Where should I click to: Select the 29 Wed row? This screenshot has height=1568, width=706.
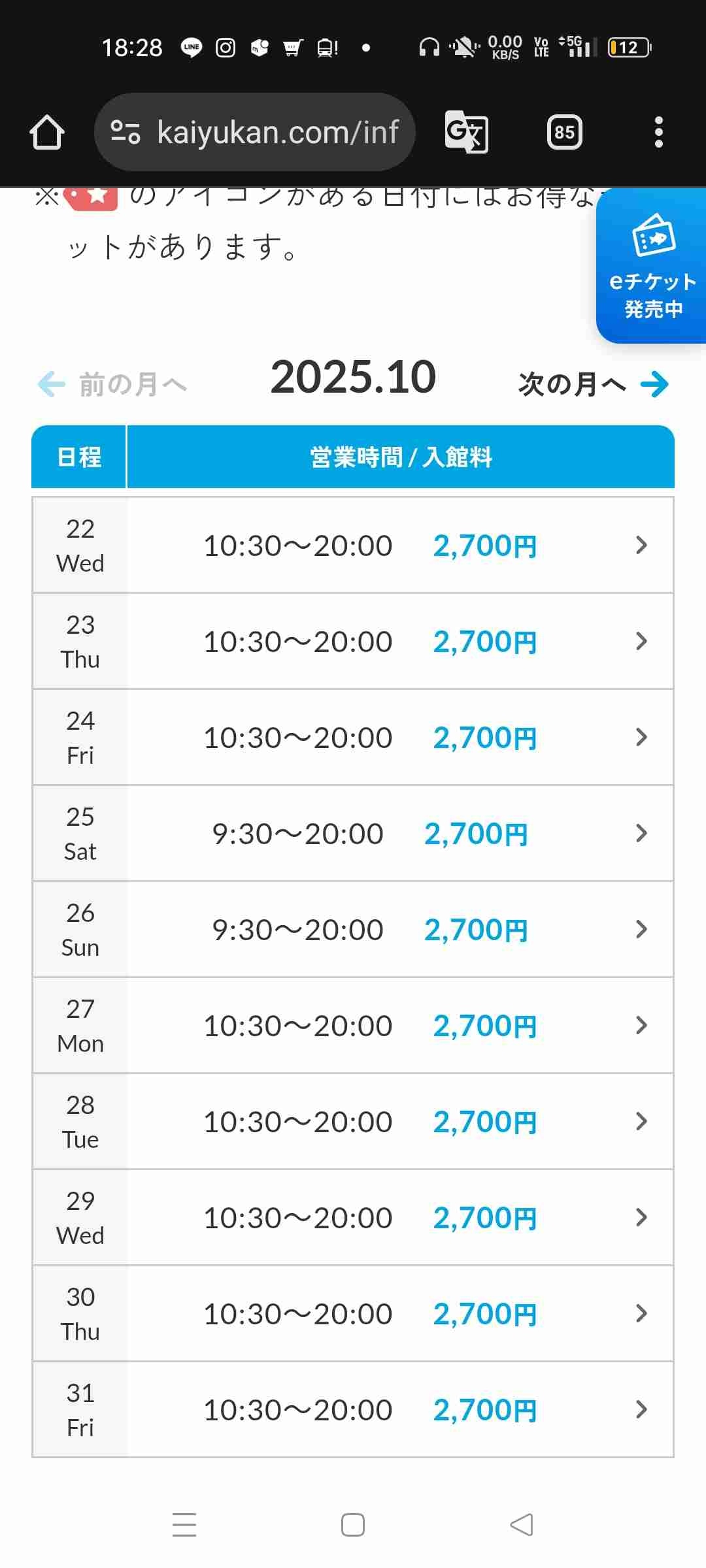coord(353,1218)
